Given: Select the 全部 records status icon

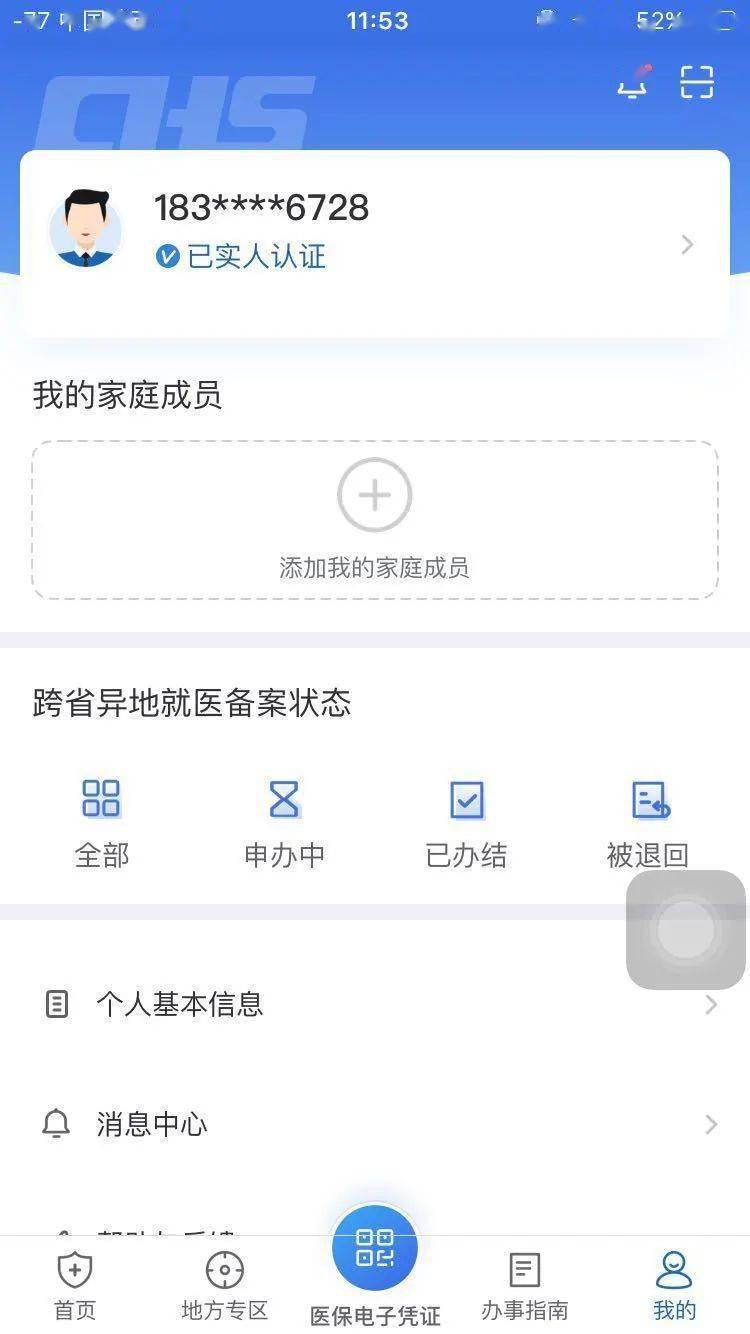Looking at the screenshot, I should pos(100,799).
